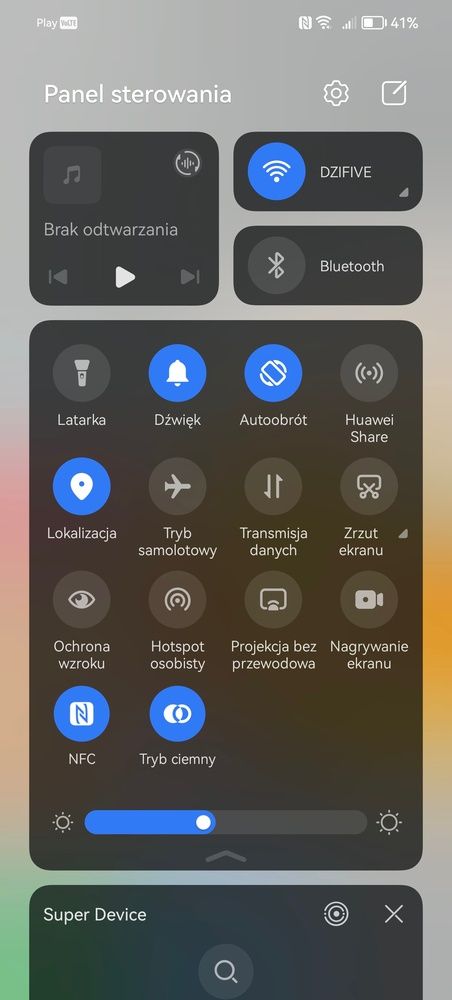Collapse the shortcuts panel with the arrow
Screen dimensions: 452x1000
click(x=226, y=857)
